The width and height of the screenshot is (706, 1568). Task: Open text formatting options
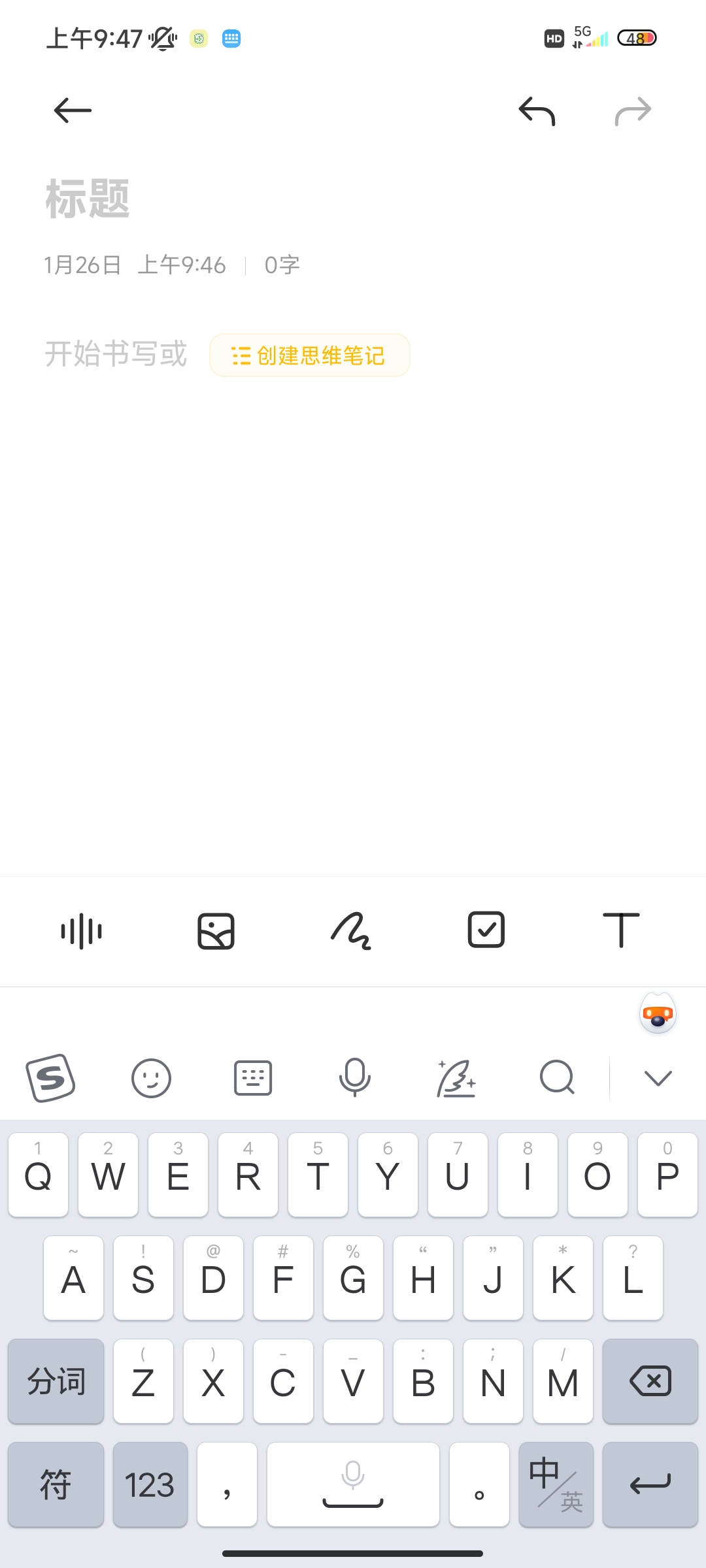620,930
